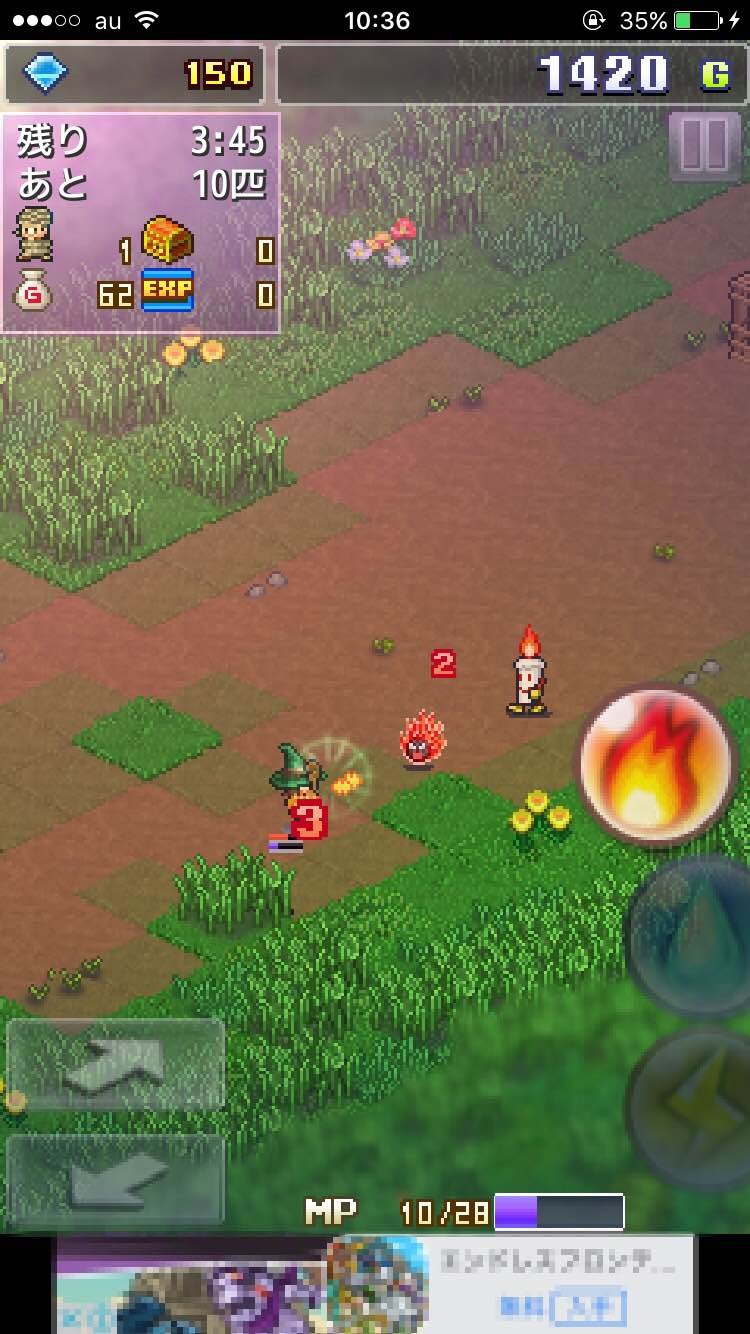Pause the game
Image resolution: width=750 pixels, height=1334 pixels.
(x=704, y=147)
